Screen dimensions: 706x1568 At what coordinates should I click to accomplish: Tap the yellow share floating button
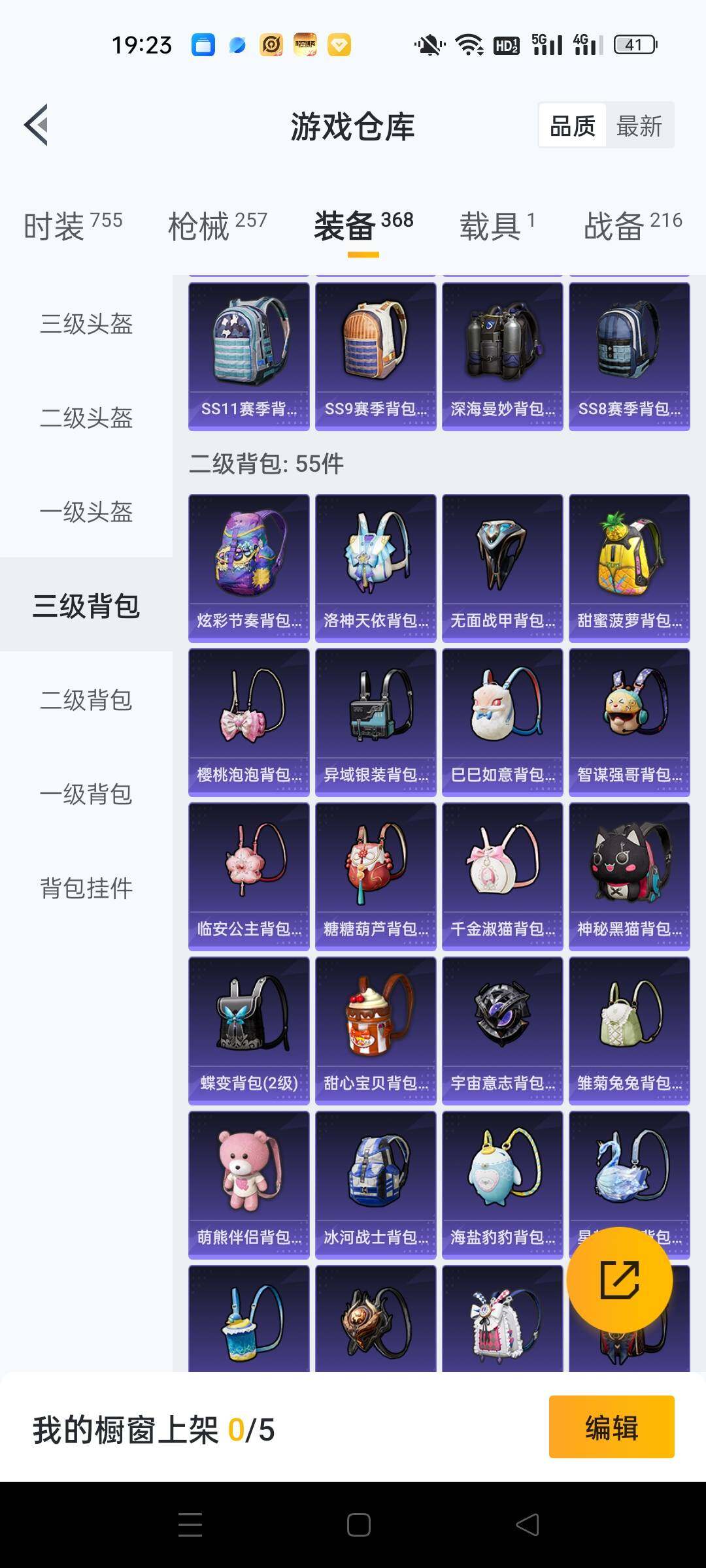coord(619,1280)
